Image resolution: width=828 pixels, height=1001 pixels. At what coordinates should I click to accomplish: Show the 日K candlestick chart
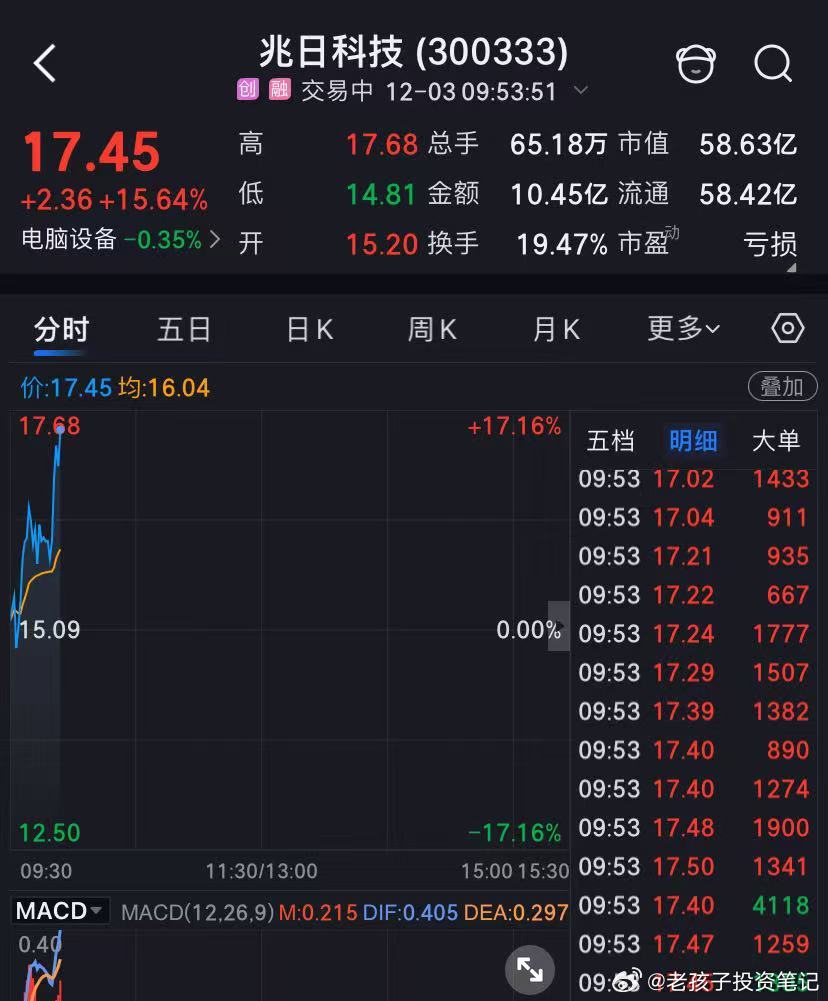pyautogui.click(x=310, y=329)
